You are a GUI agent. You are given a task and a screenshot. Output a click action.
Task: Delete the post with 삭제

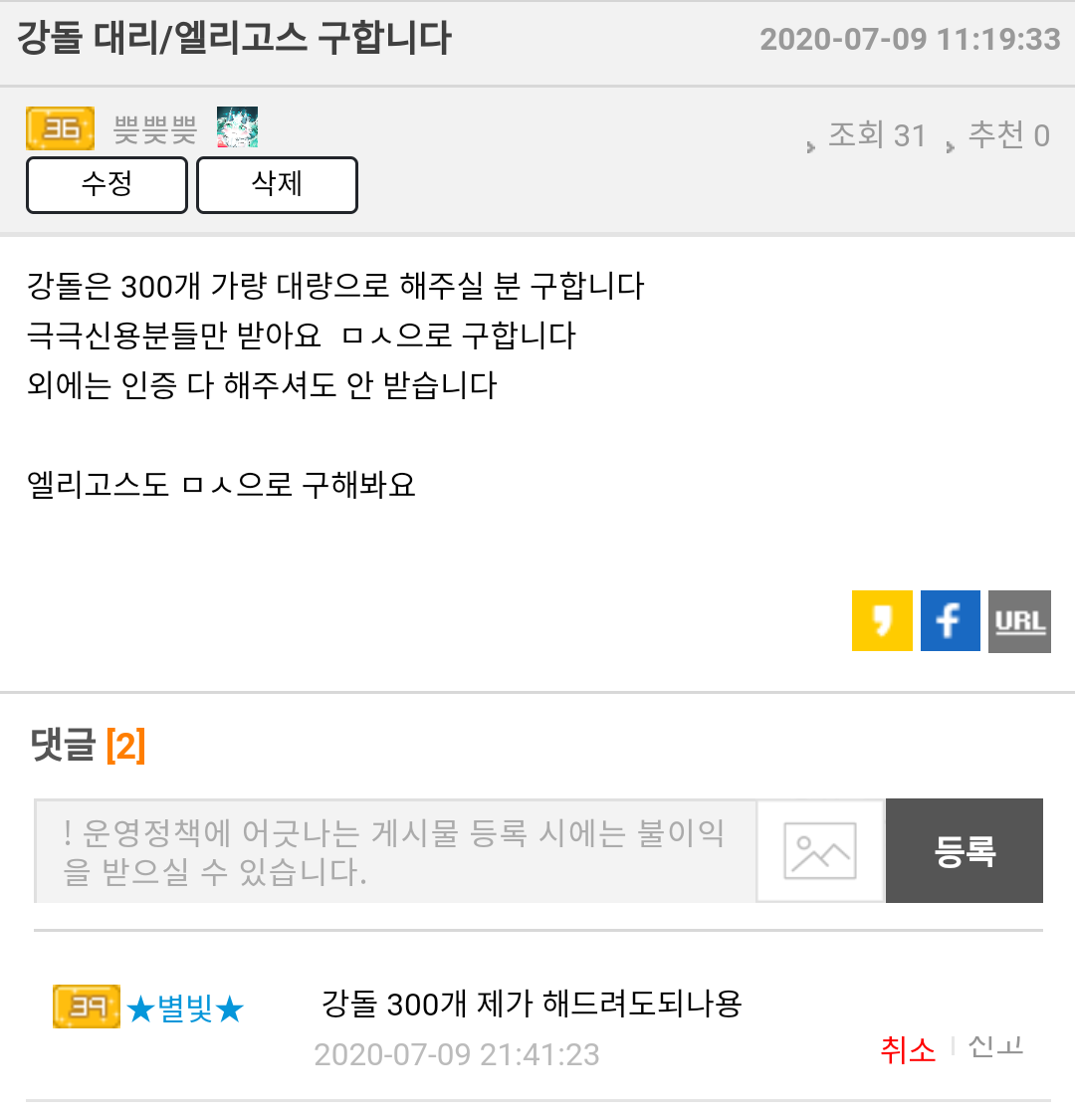(x=277, y=185)
